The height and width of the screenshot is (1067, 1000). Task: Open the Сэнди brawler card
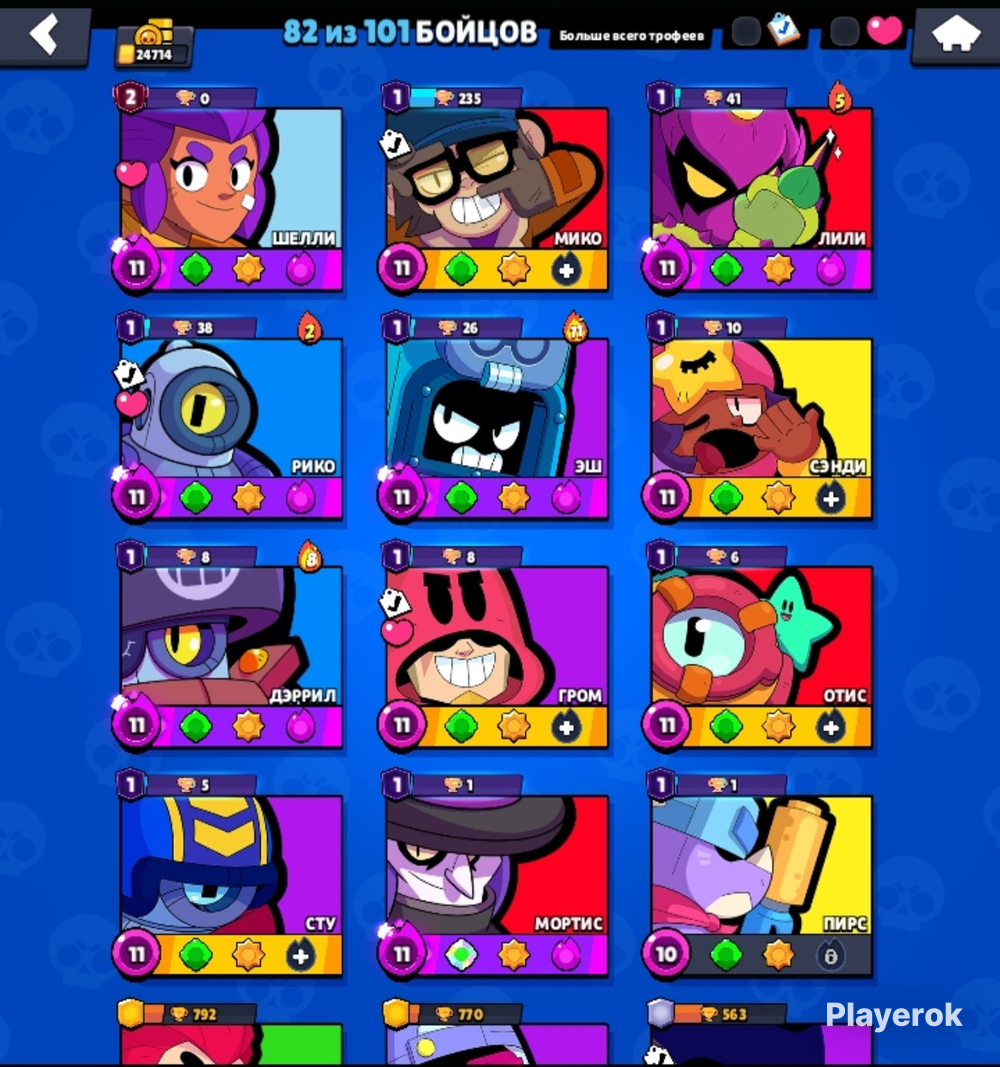759,419
